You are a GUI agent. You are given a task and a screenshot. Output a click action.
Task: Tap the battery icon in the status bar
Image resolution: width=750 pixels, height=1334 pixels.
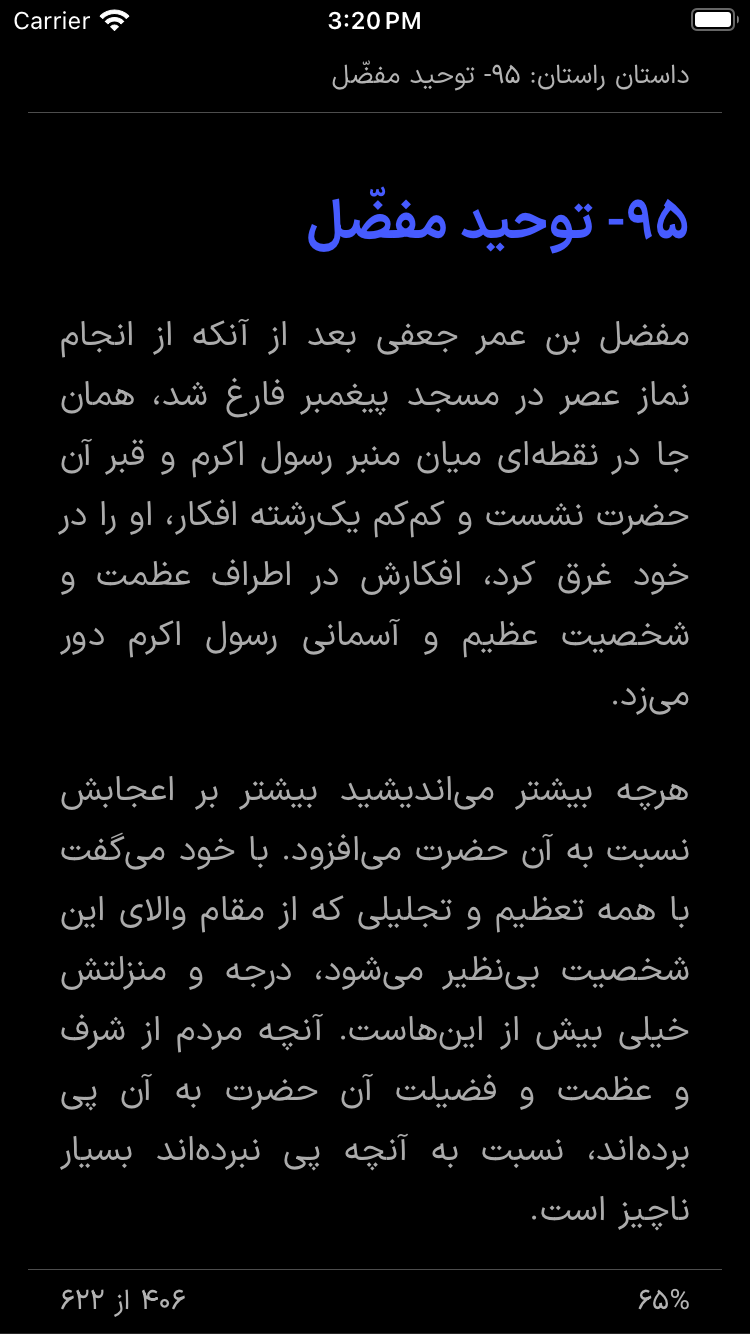(x=712, y=20)
